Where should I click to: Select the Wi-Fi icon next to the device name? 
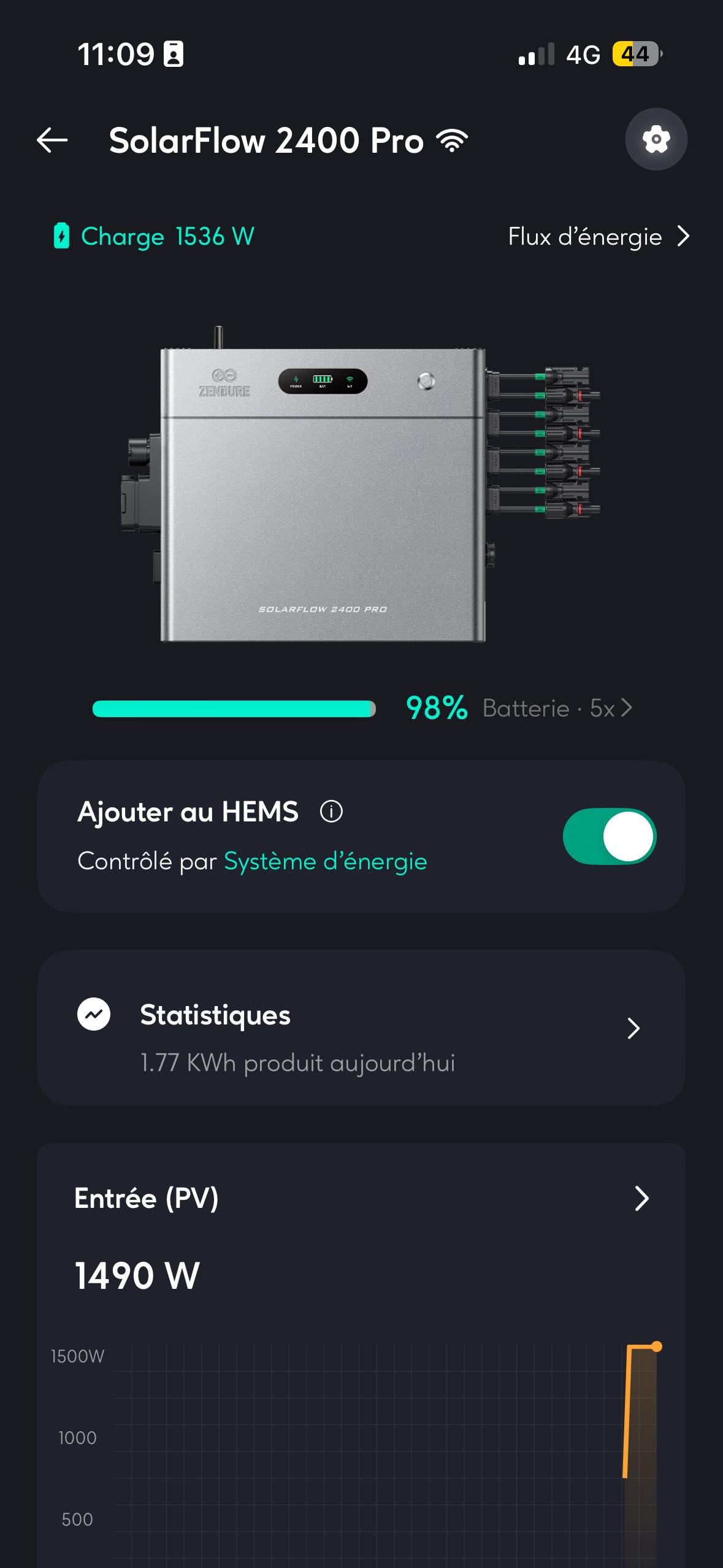click(x=451, y=139)
